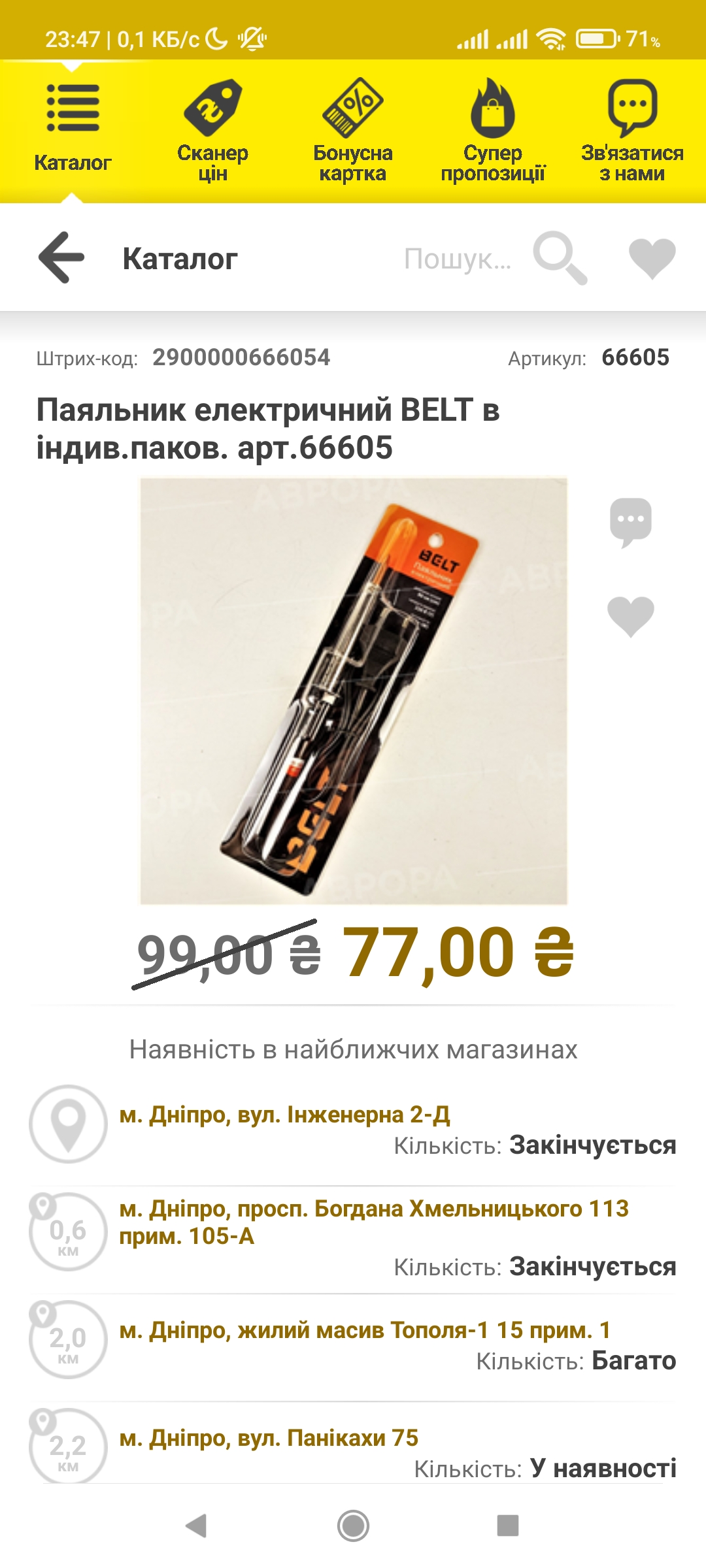Tap the system home button
706x1568 pixels.
tap(353, 1526)
